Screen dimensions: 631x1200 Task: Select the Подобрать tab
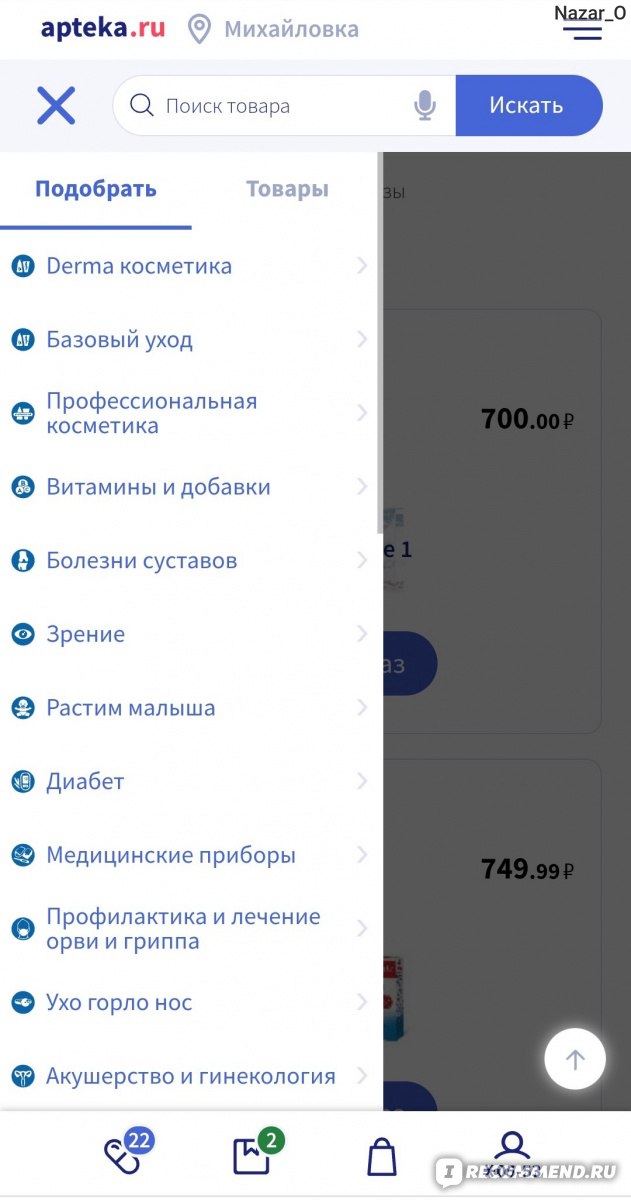pos(96,189)
